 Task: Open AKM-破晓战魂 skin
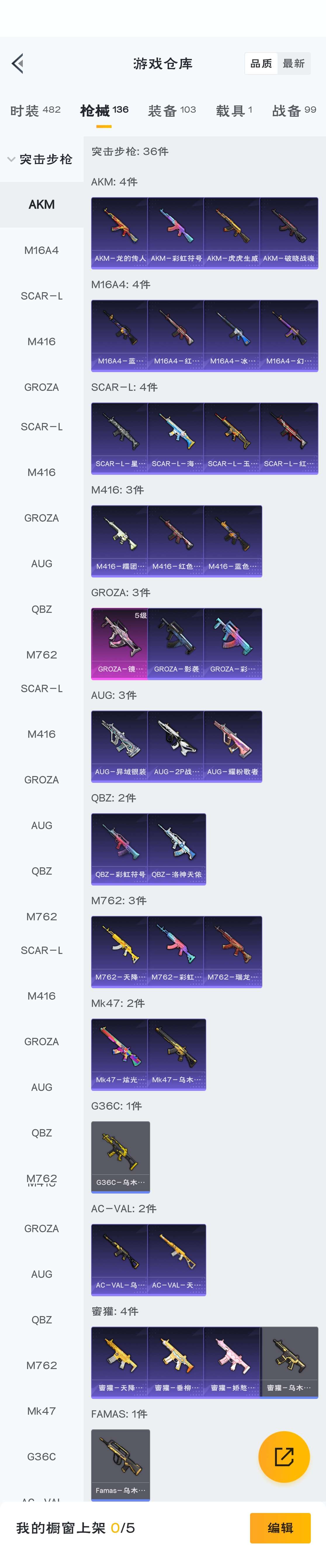point(289,233)
